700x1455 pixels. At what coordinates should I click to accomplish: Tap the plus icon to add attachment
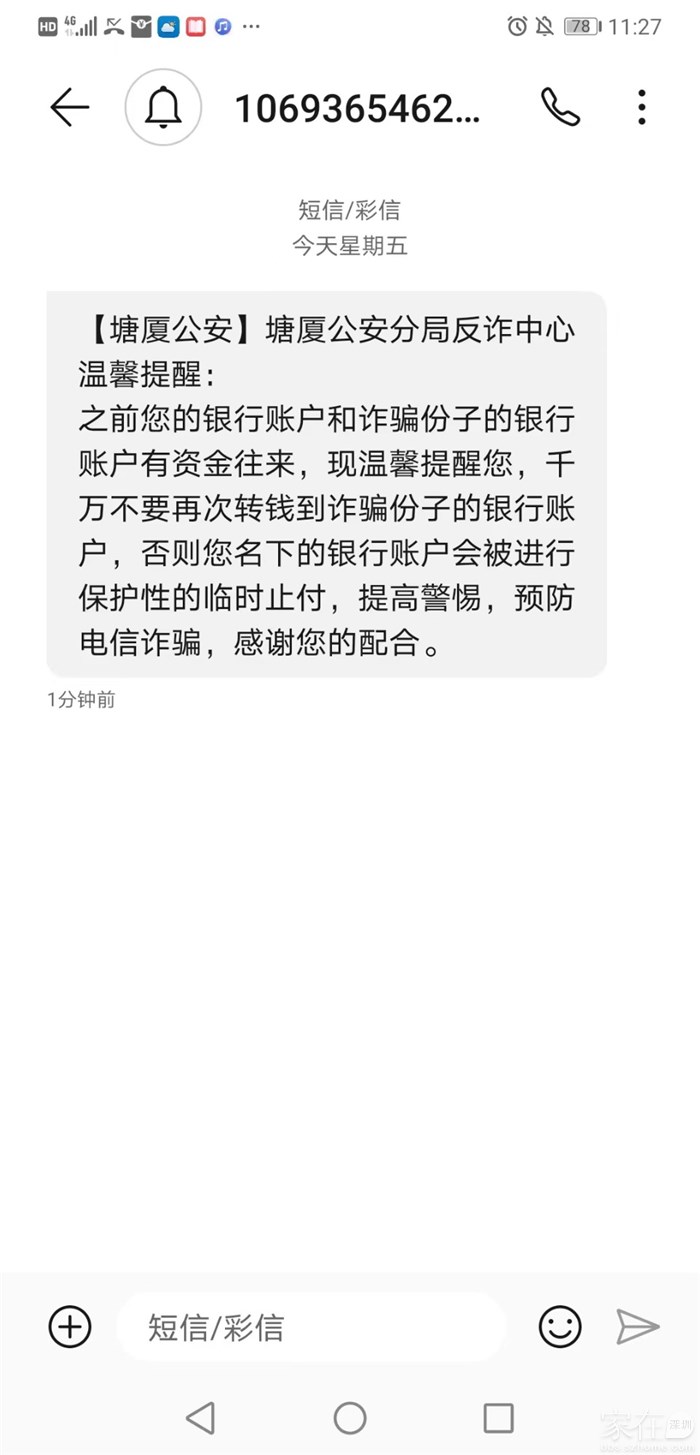point(70,1327)
